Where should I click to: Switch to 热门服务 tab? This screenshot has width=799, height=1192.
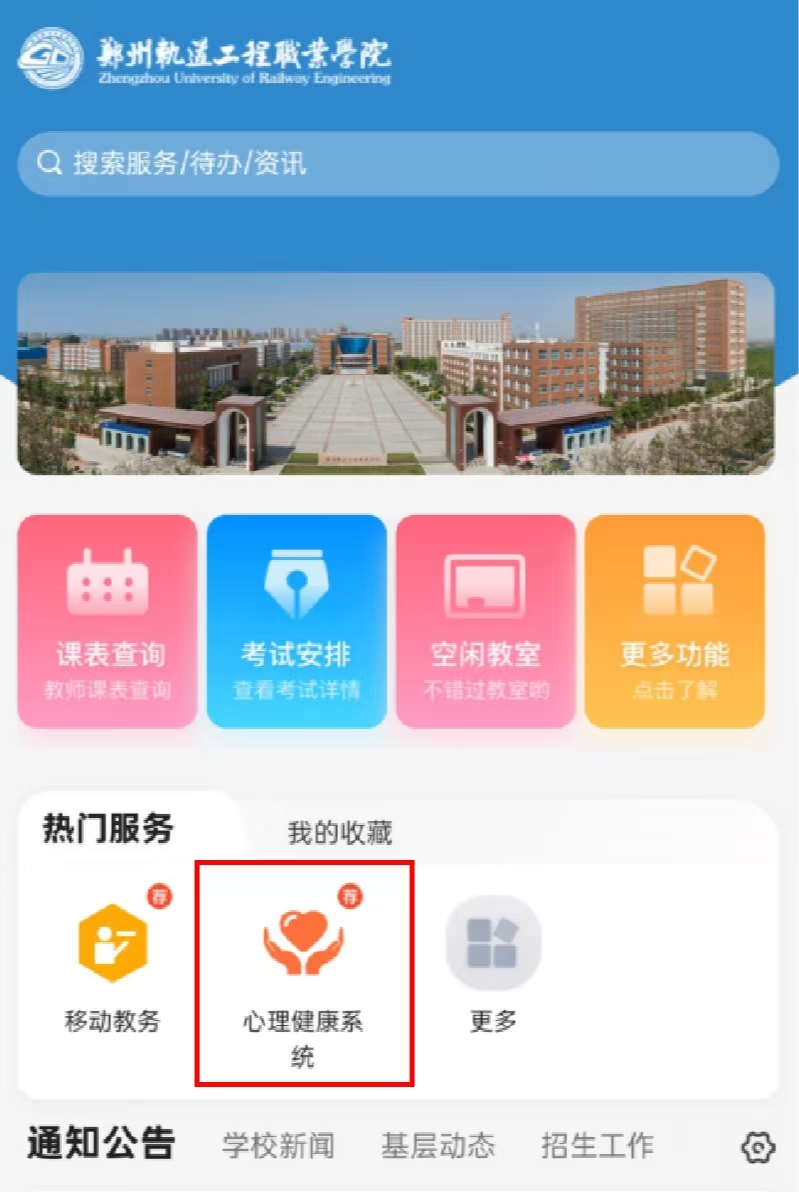pyautogui.click(x=108, y=828)
